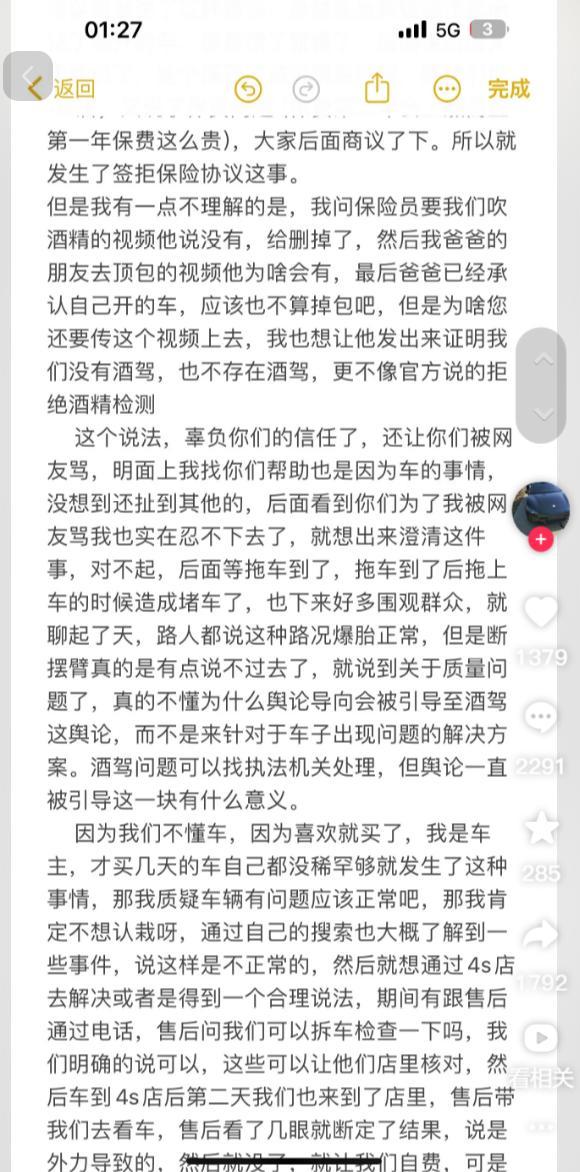
Task: Jump to previous post with up arrow
Action: pyautogui.click(x=543, y=360)
